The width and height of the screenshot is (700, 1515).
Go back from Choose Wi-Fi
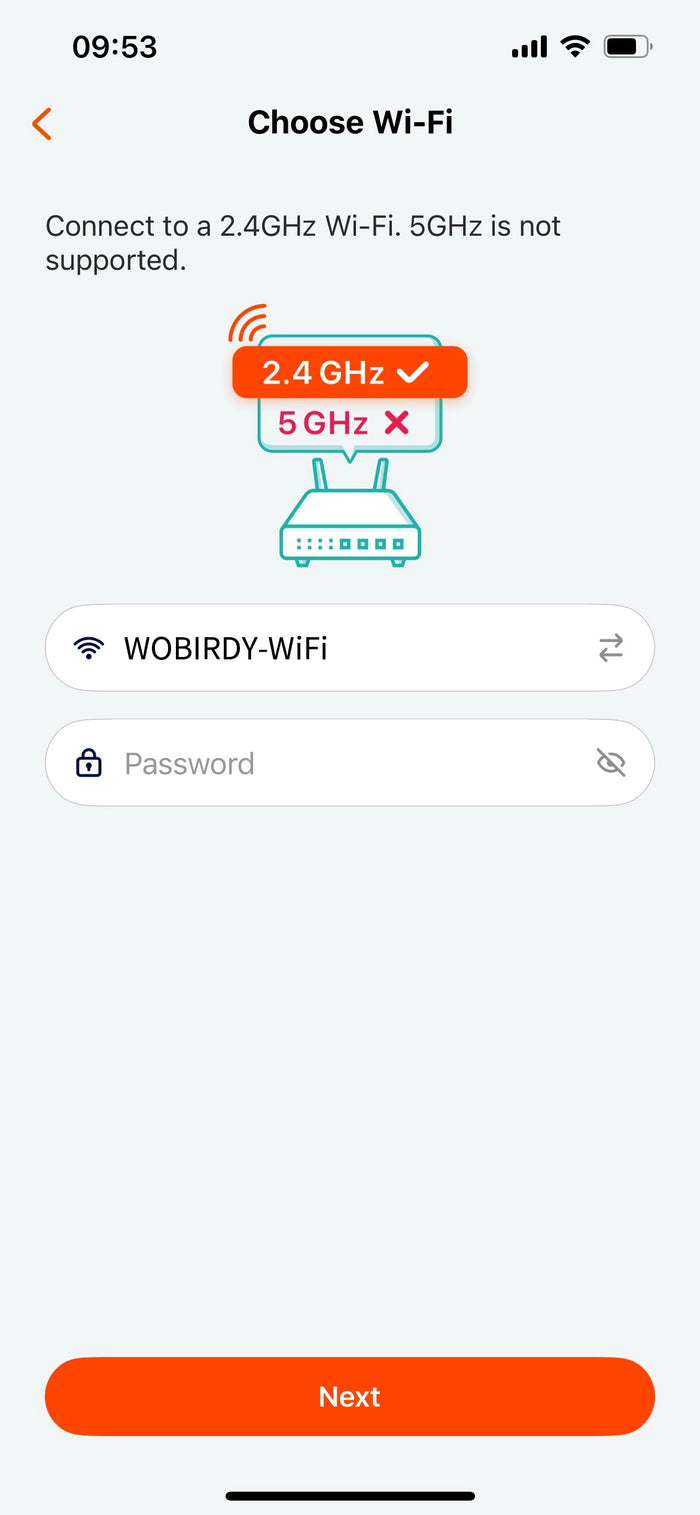click(42, 124)
